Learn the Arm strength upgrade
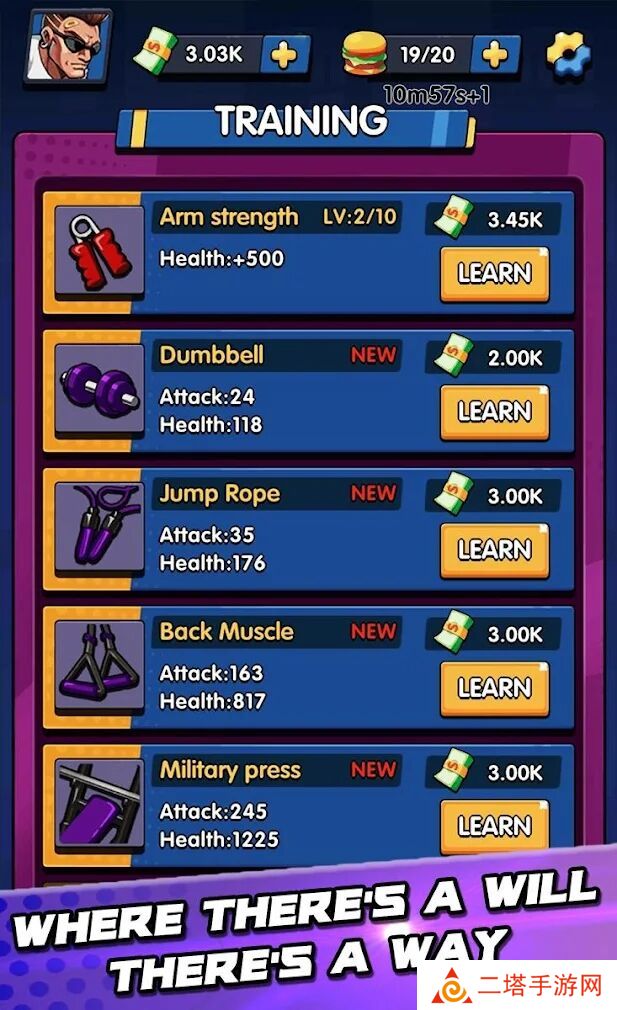Viewport: 617px width, 1010px height. (x=494, y=273)
